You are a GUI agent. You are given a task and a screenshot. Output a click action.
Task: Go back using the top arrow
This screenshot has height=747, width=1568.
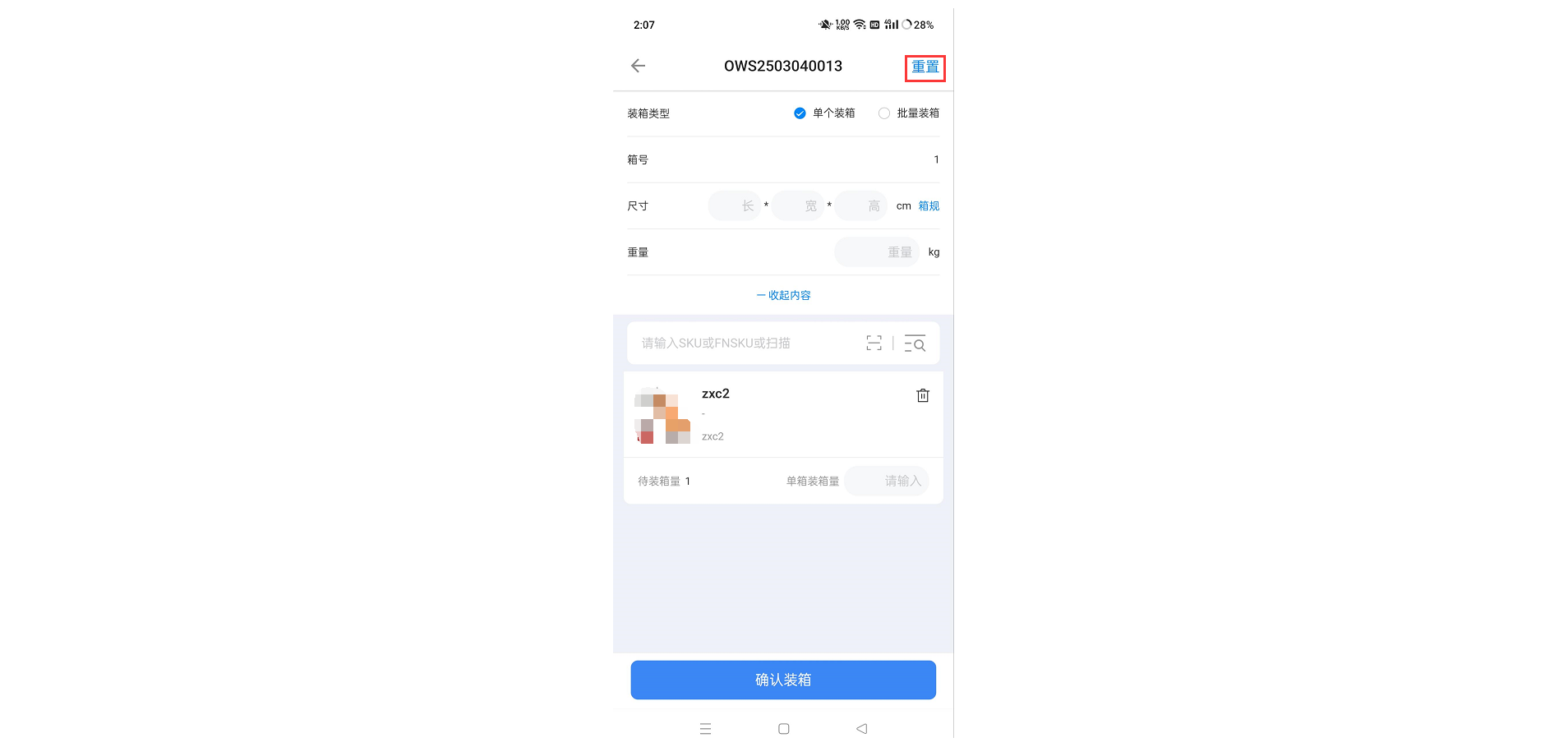(x=638, y=66)
